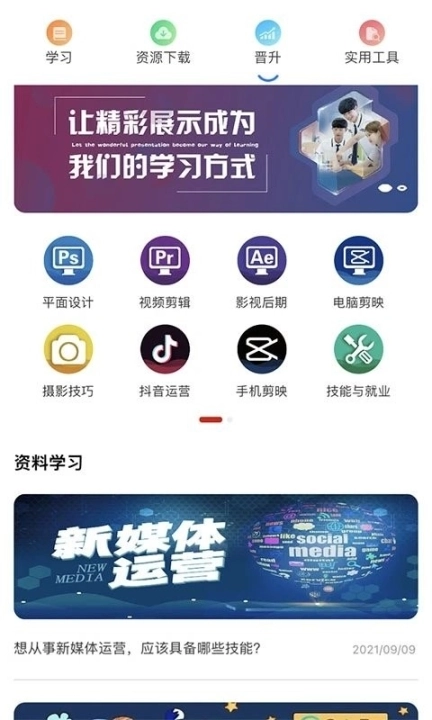Go to the 实用工具 tab
Viewport: 432px width, 720px height.
click(x=371, y=42)
